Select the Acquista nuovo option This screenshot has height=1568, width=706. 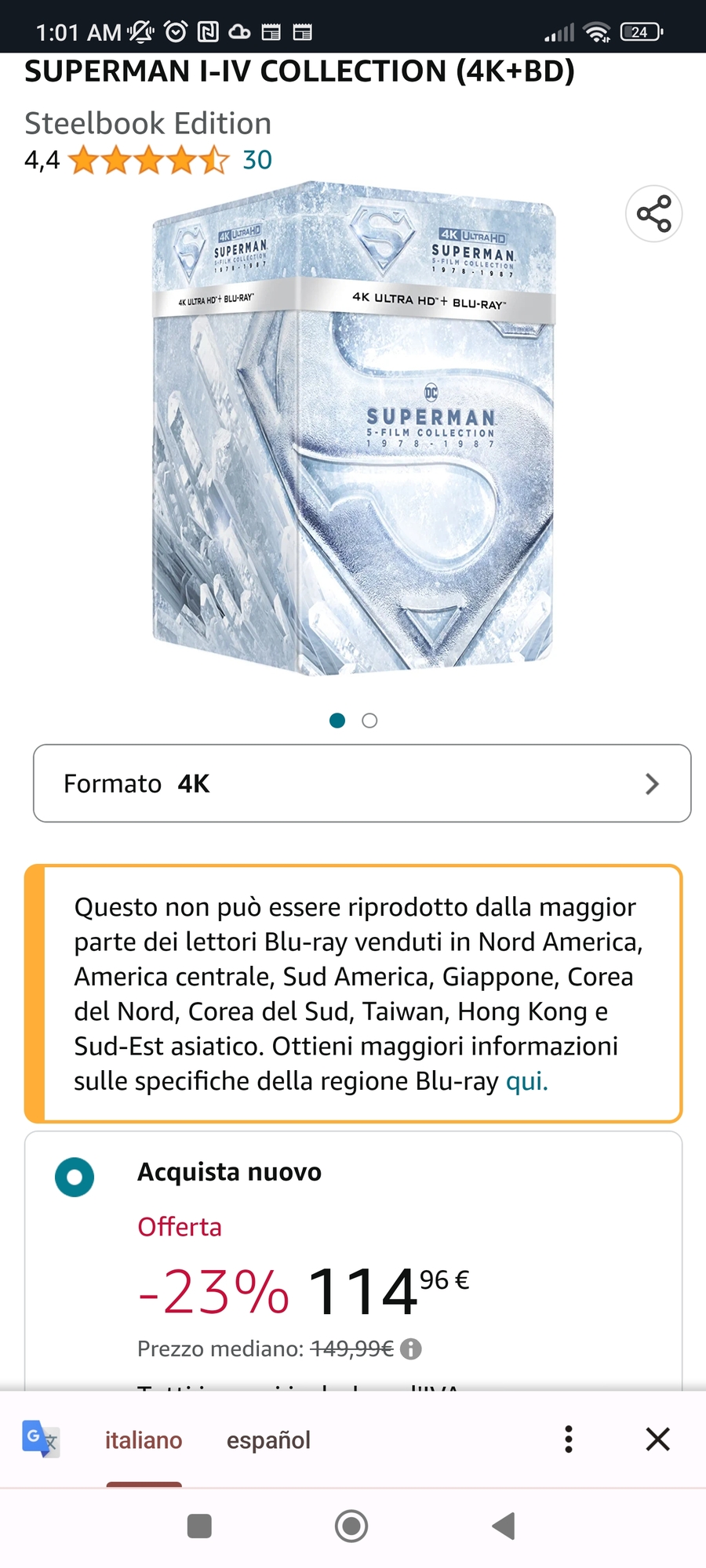[x=75, y=1178]
